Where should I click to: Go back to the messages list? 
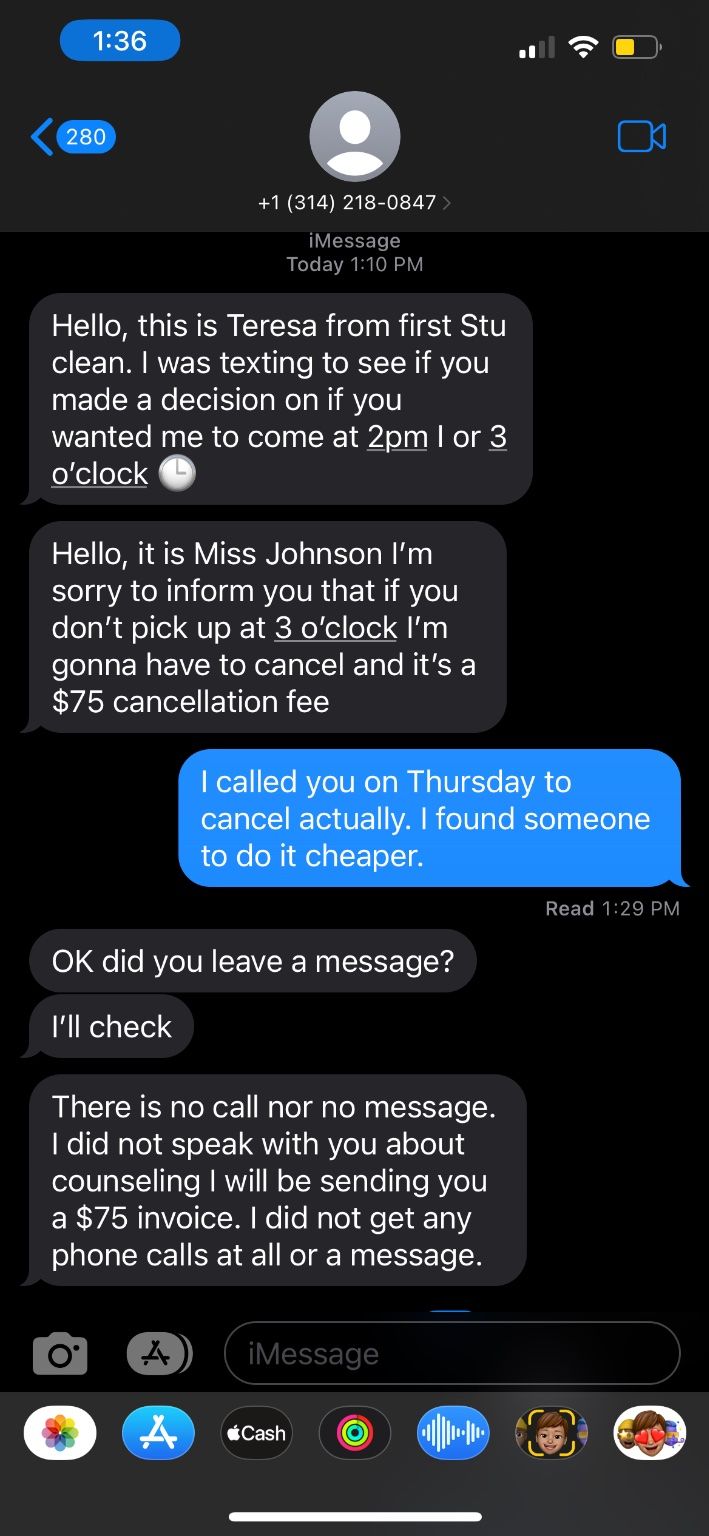[74, 137]
